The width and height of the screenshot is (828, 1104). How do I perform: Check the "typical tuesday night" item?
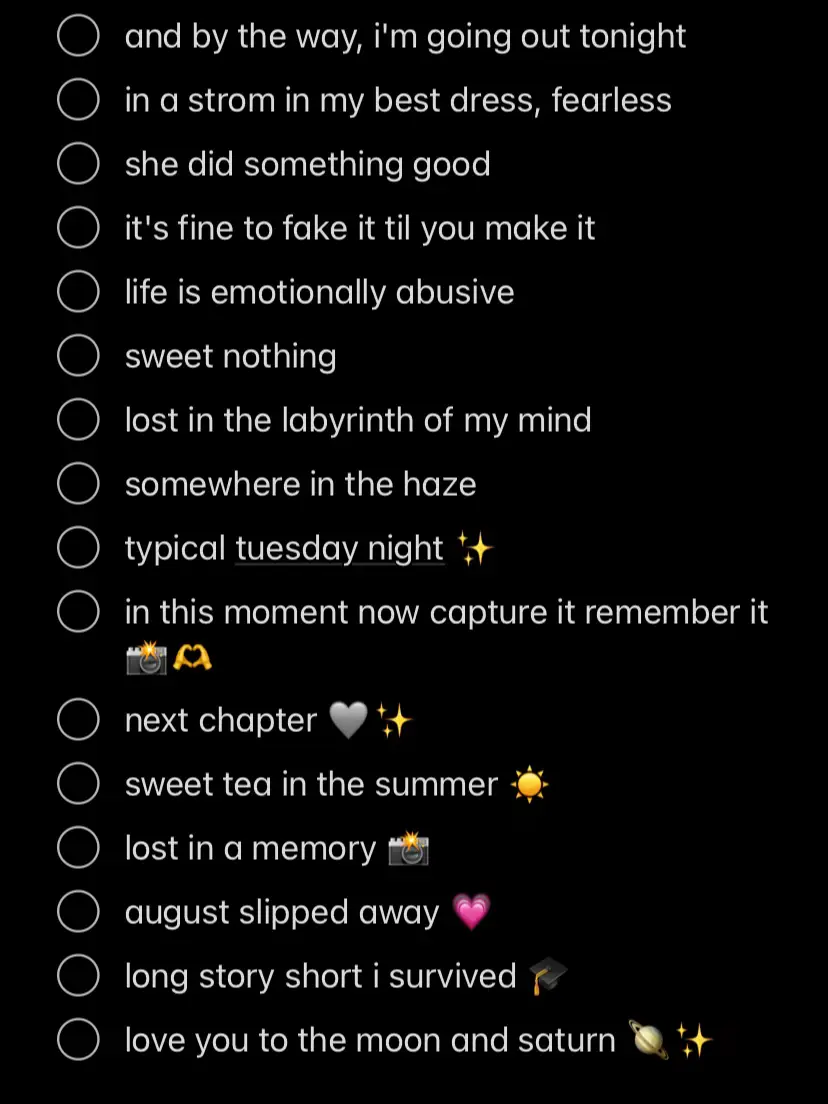78,549
